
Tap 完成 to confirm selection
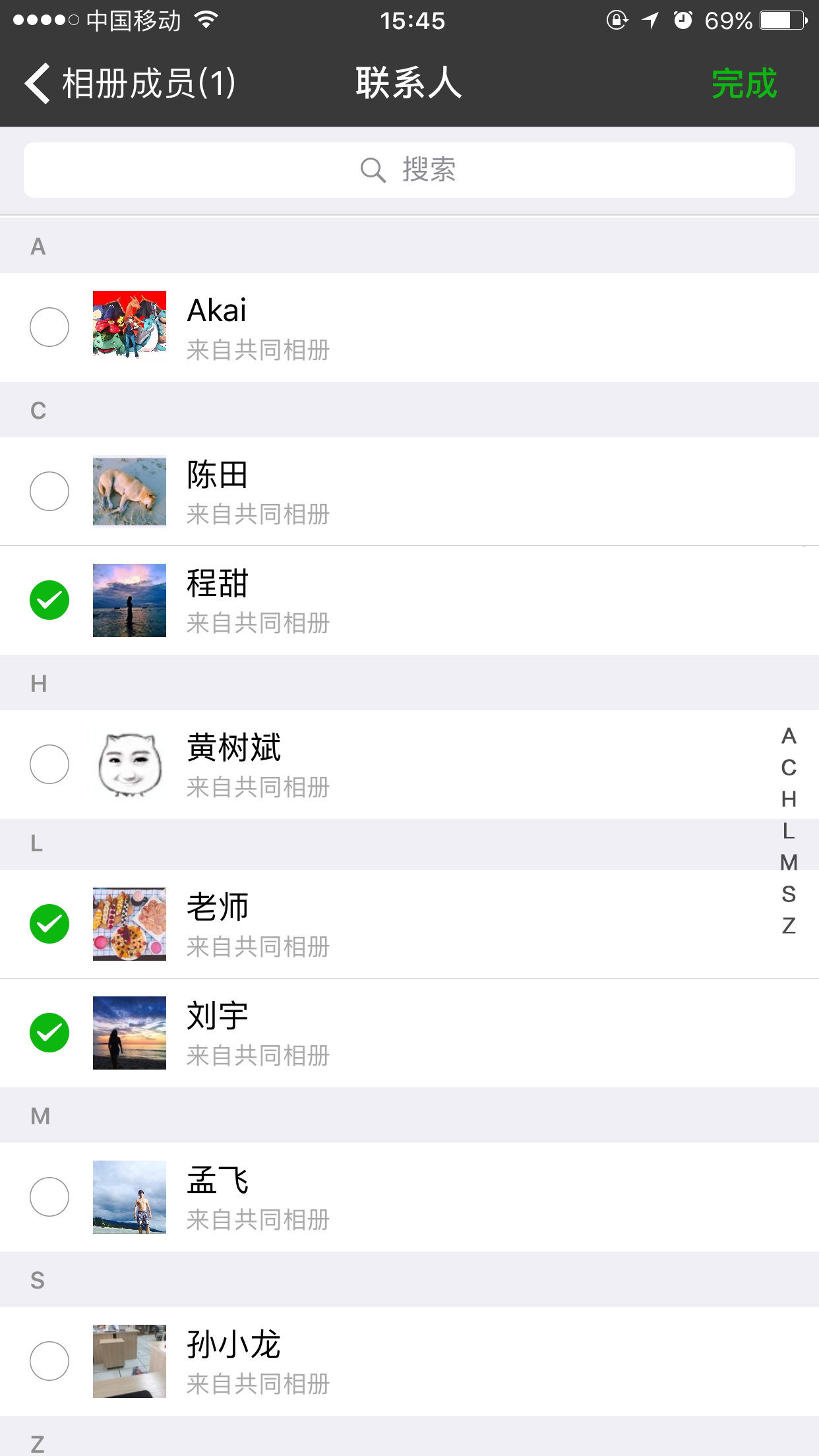[744, 84]
